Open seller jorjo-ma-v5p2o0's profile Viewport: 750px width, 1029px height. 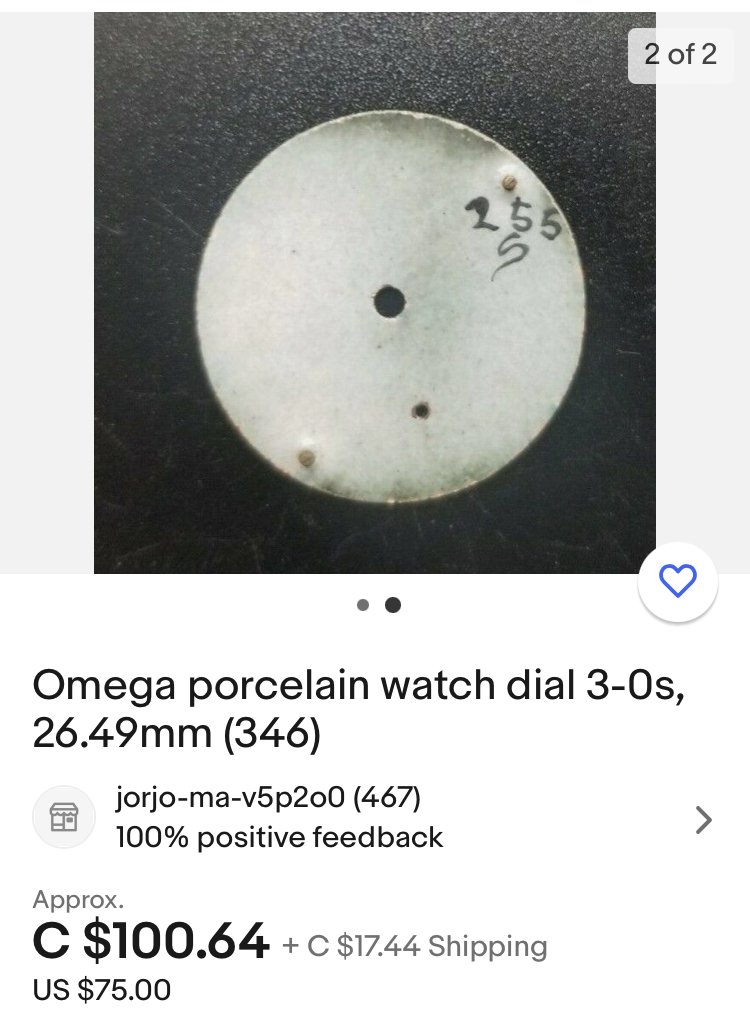coord(268,799)
